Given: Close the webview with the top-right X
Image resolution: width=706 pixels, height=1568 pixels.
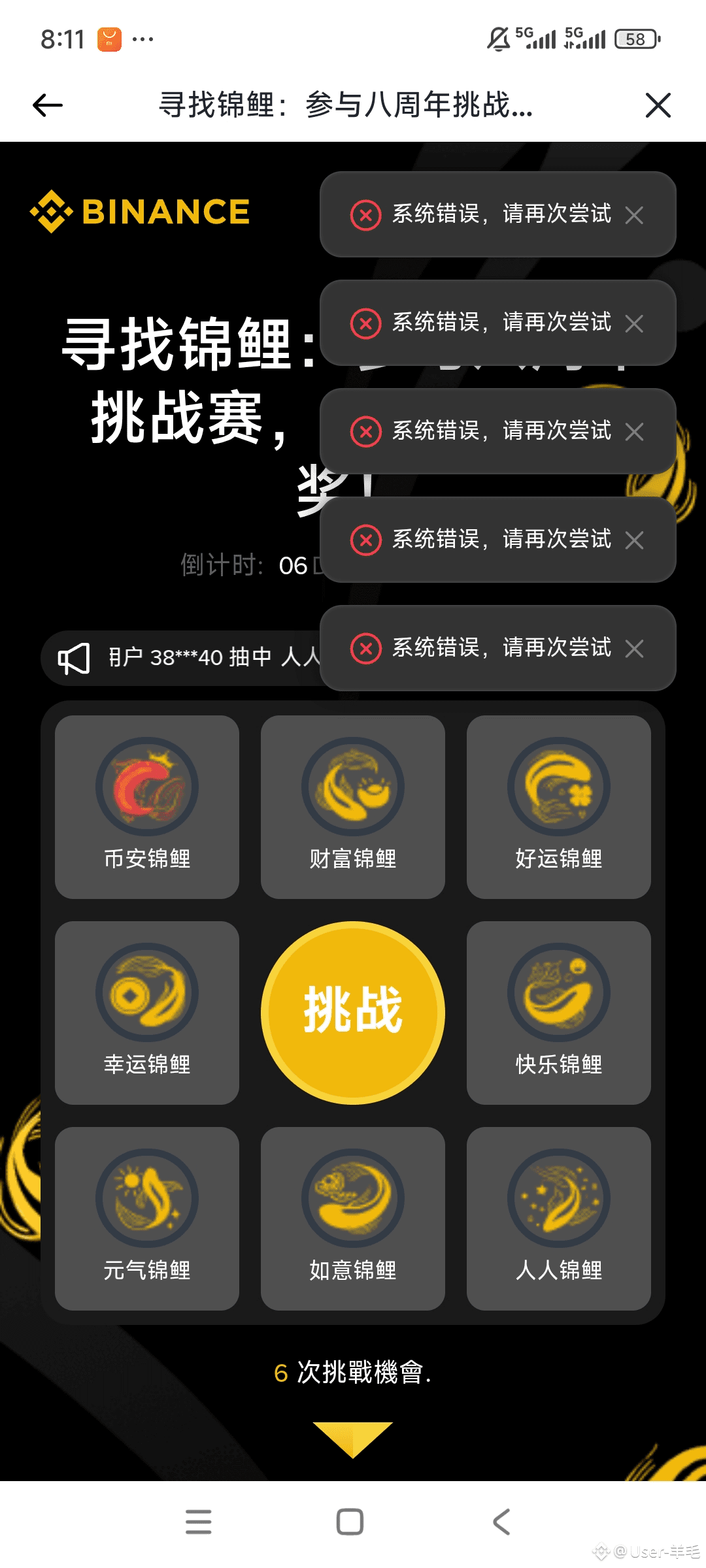Looking at the screenshot, I should coord(658,105).
